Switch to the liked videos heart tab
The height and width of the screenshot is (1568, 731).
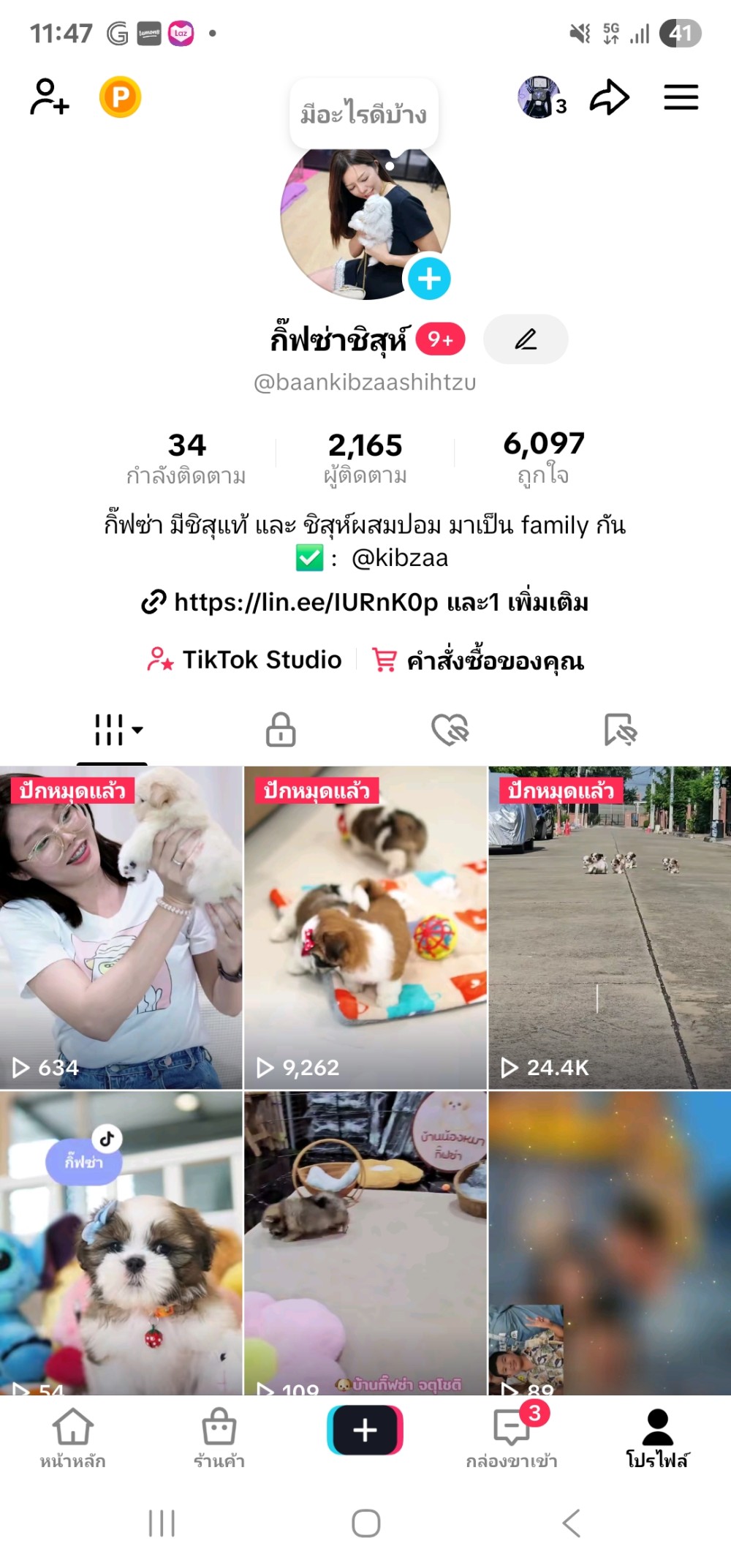click(x=450, y=729)
